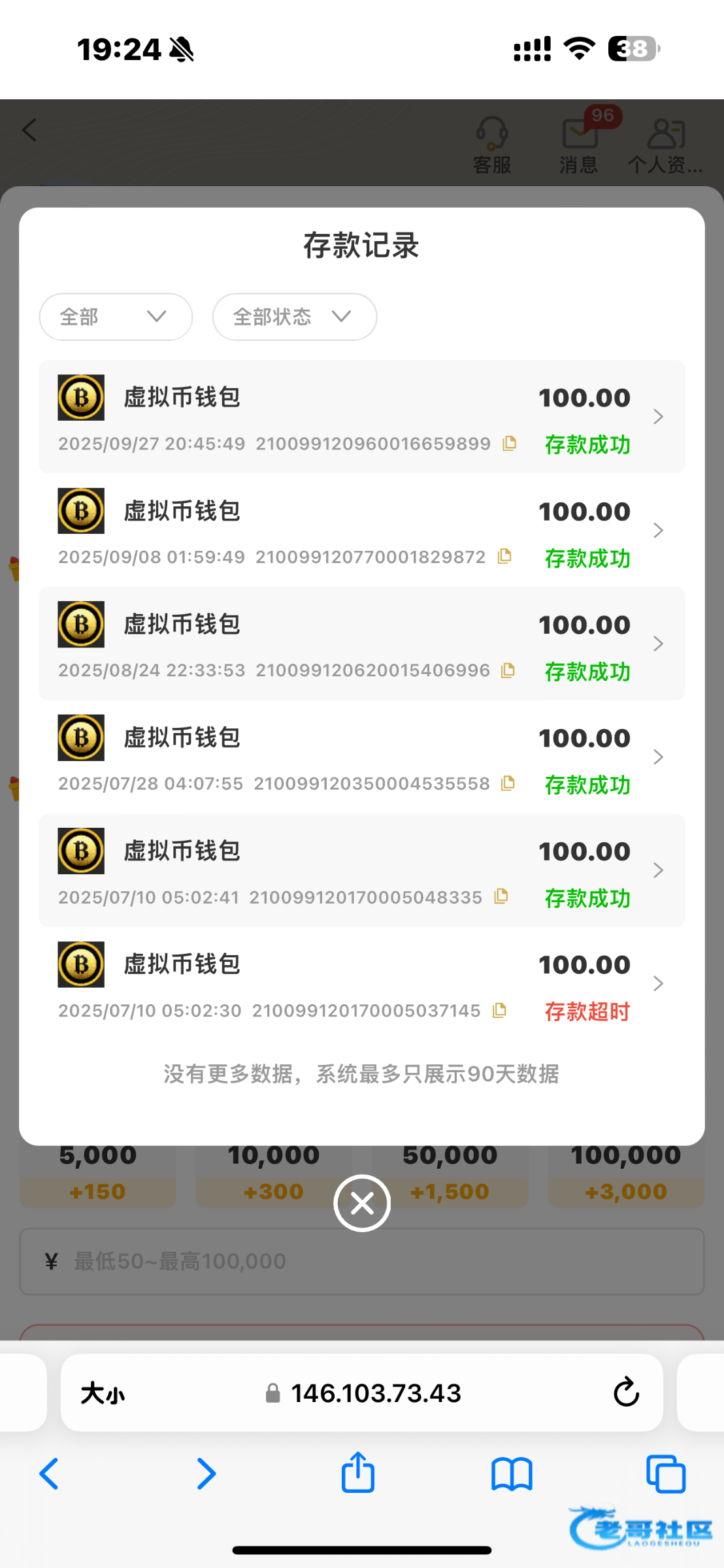This screenshot has height=1568, width=724.
Task: Open the Safari share sheet
Action: (x=358, y=1473)
